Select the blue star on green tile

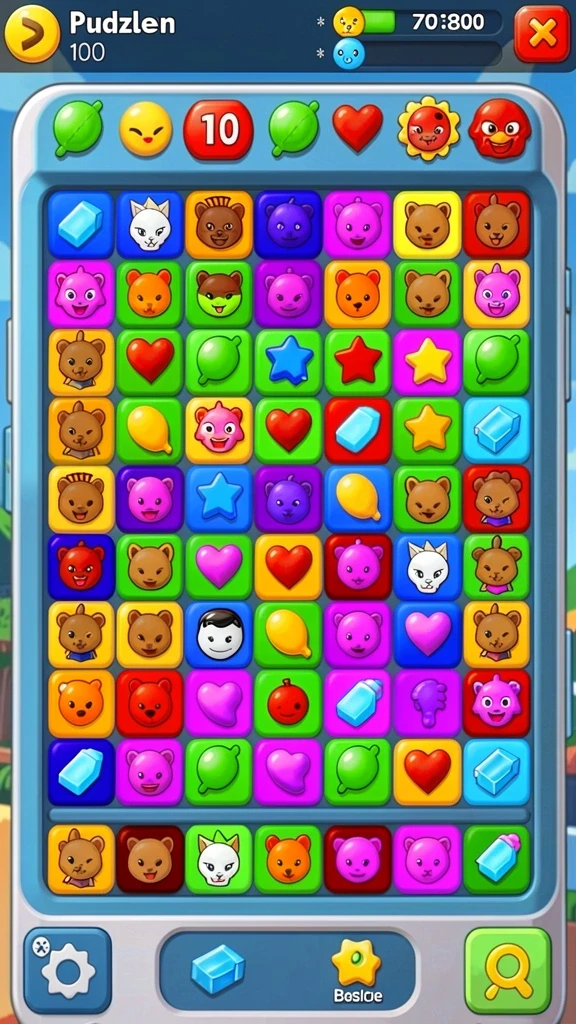click(288, 362)
